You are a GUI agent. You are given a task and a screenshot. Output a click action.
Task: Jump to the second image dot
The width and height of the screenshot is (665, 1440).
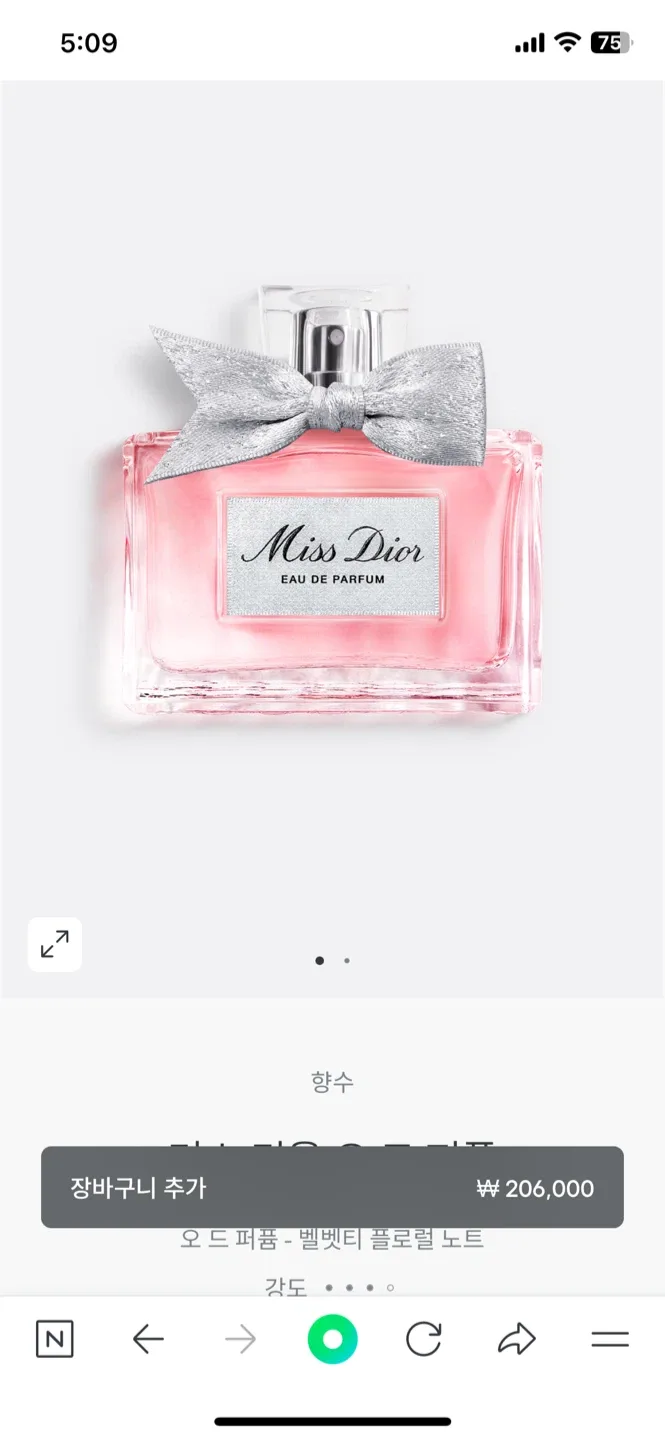point(346,960)
